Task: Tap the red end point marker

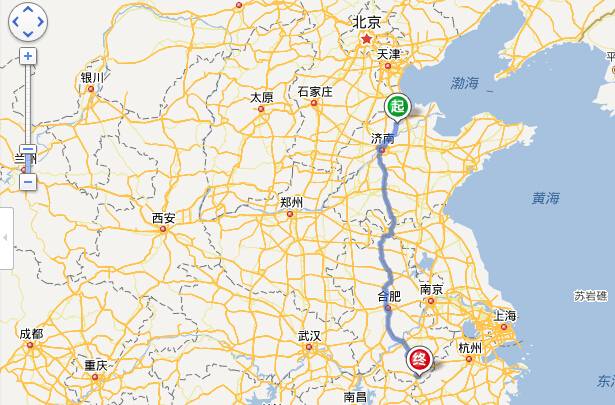Action: (x=421, y=358)
